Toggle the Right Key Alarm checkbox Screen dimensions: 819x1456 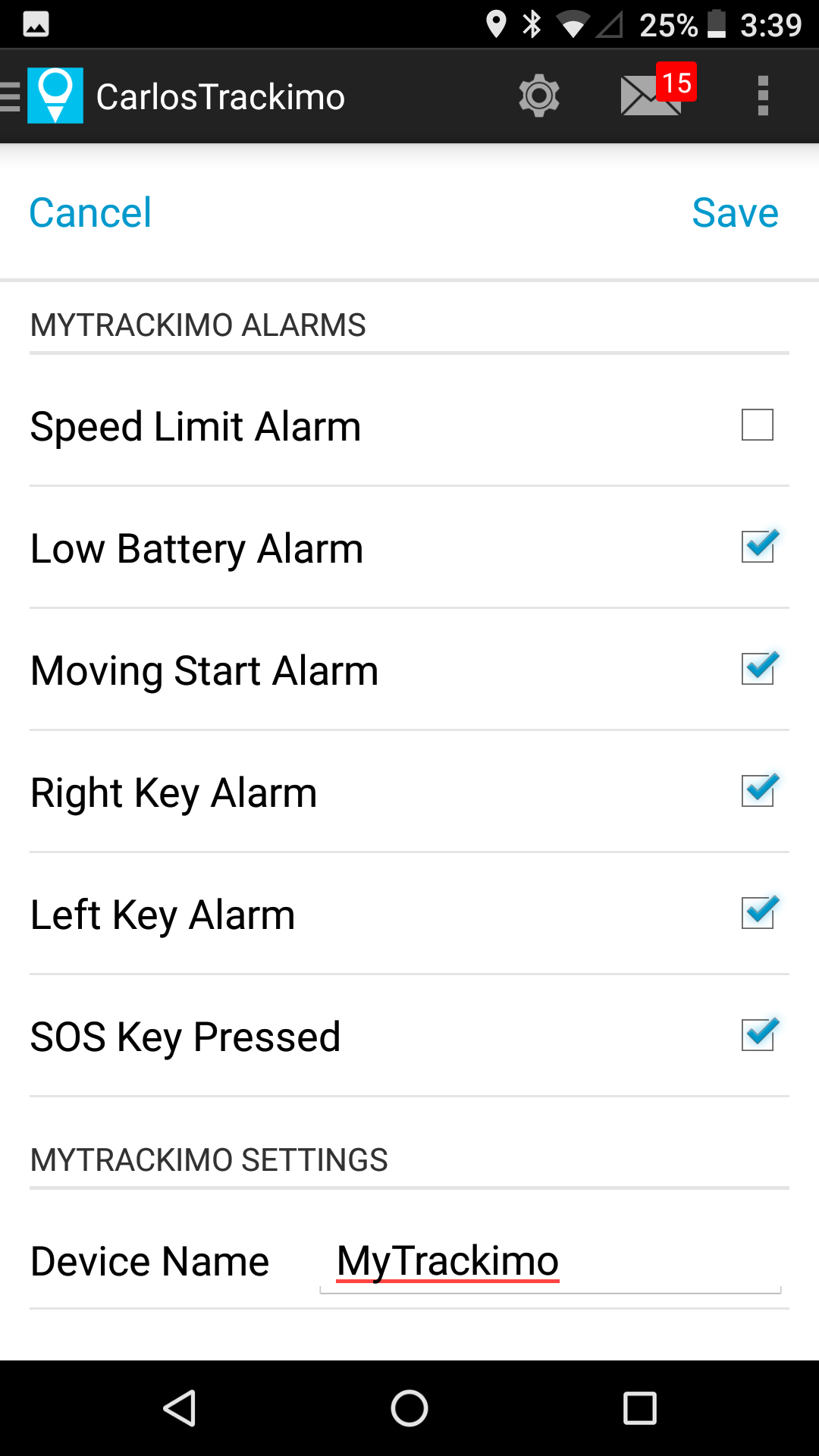tap(757, 791)
